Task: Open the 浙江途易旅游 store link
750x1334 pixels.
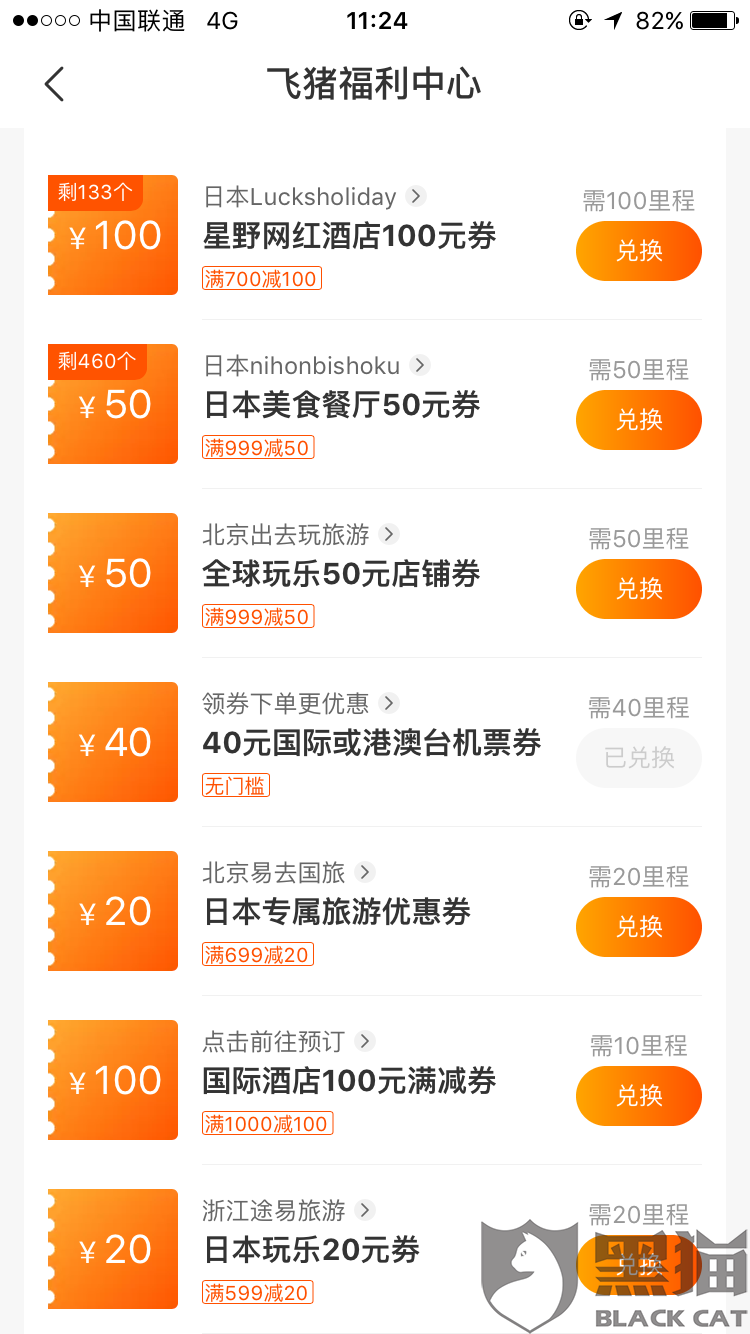Action: tap(288, 1211)
